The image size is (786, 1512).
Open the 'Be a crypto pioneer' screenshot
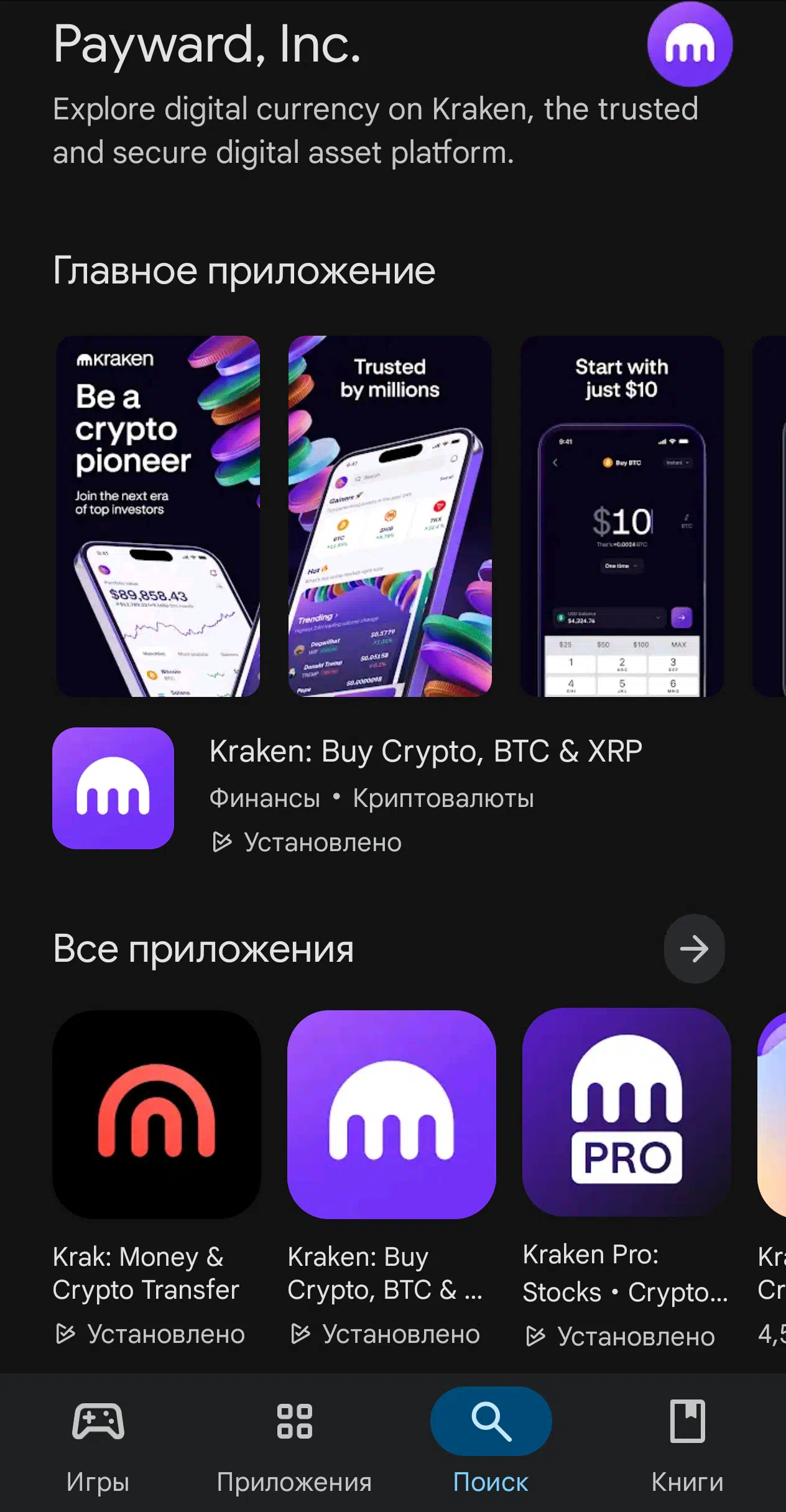[158, 516]
